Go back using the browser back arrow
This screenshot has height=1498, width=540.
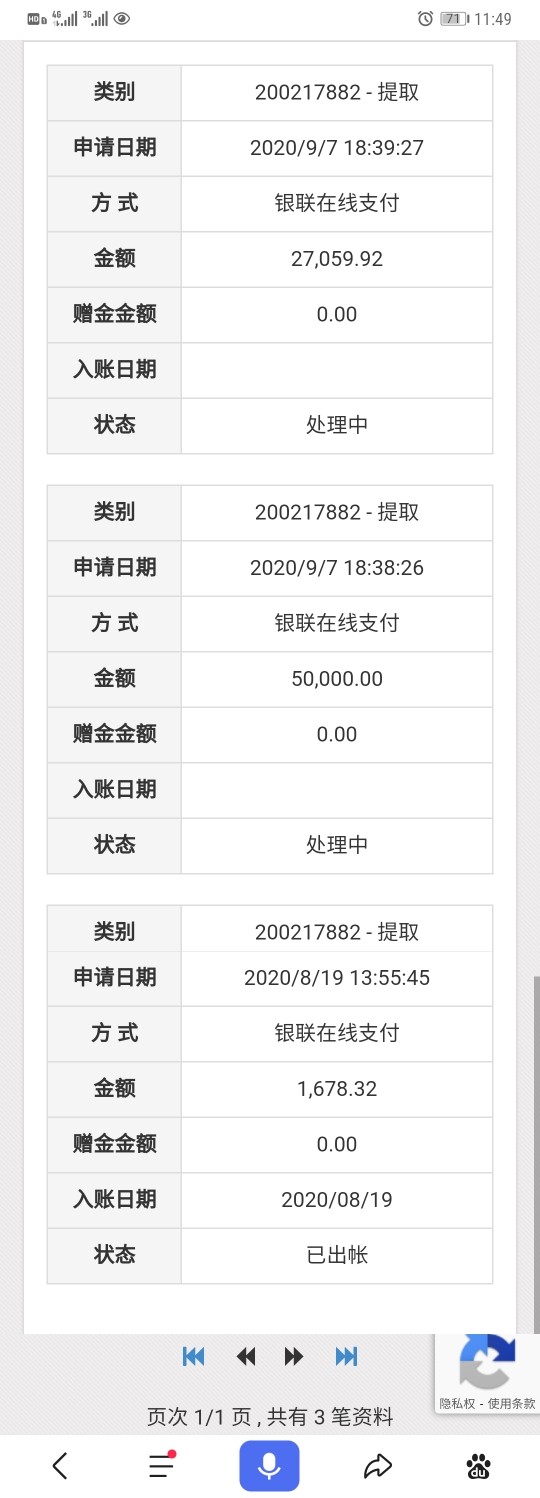point(60,1466)
